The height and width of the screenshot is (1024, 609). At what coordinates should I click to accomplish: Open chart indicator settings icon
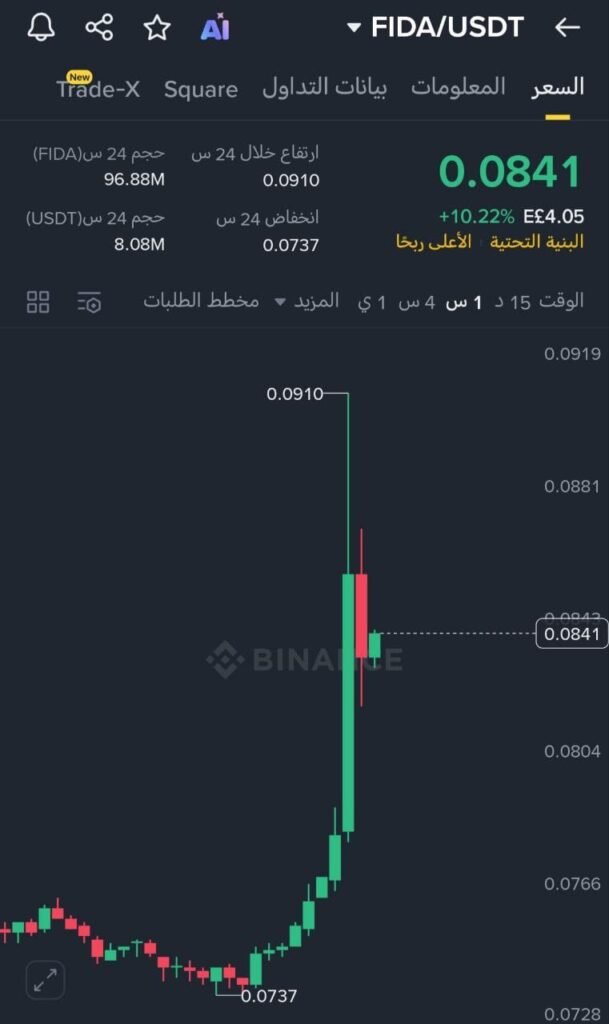(x=90, y=301)
